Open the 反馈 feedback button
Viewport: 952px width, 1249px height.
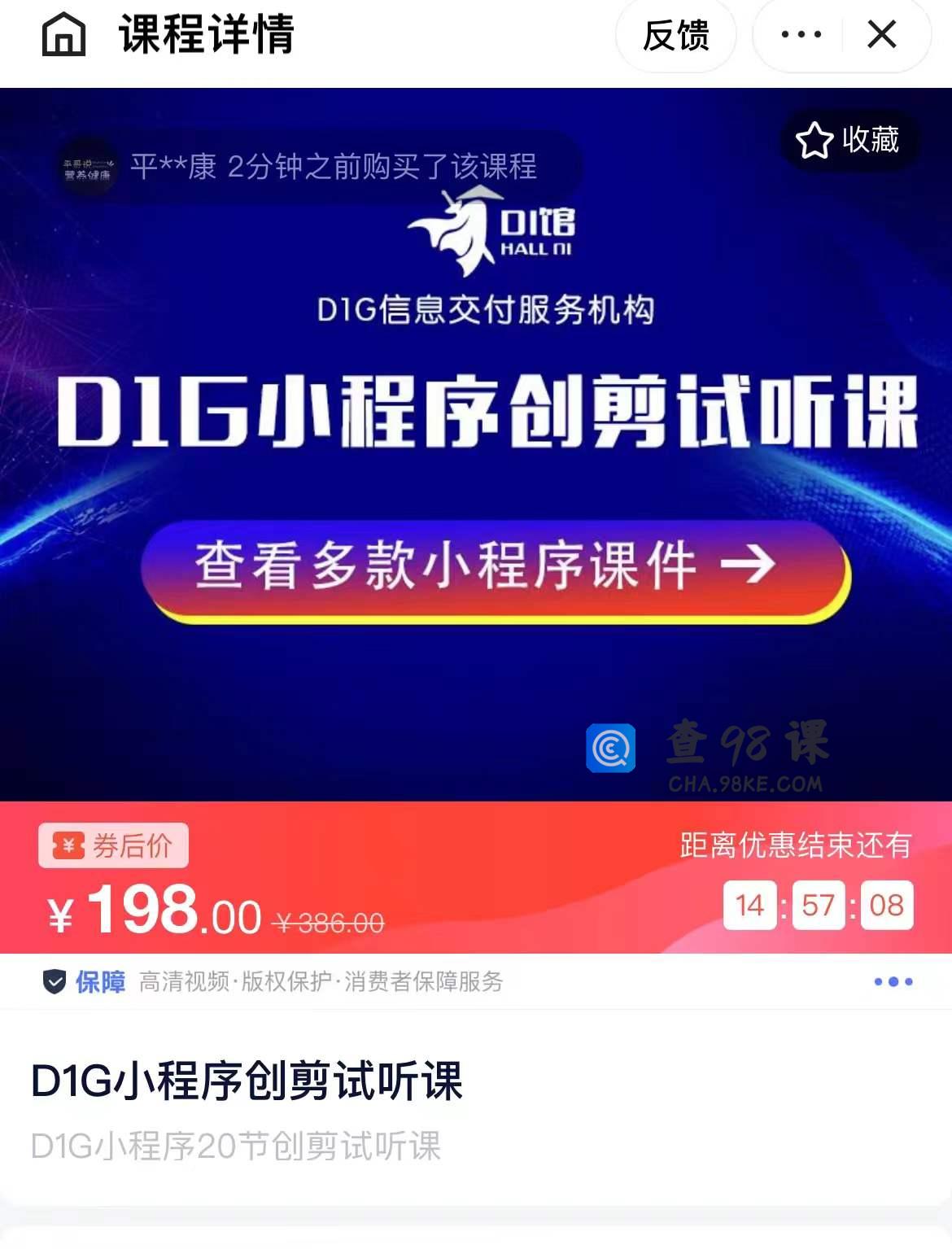click(675, 36)
